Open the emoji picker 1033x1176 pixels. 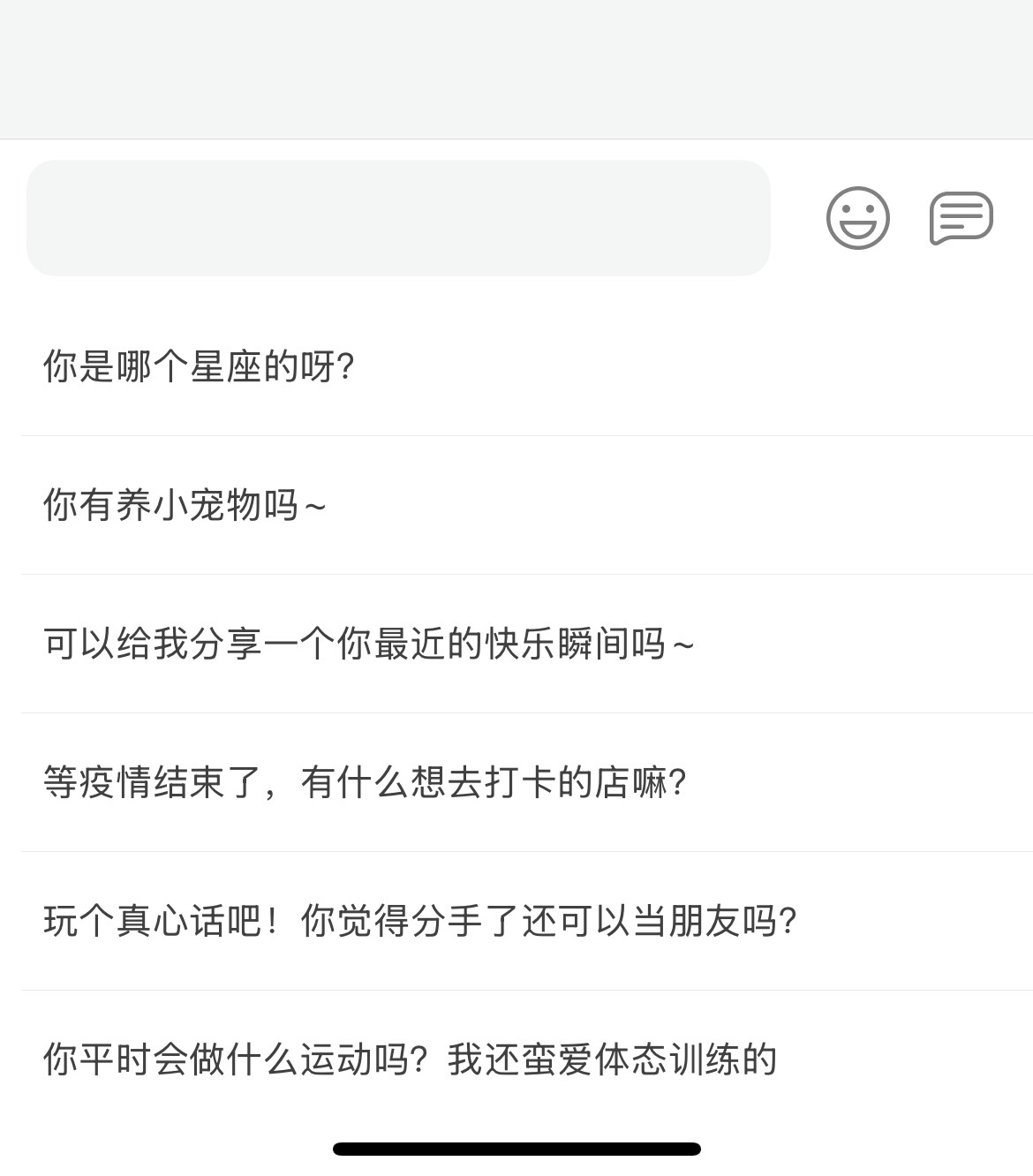click(x=857, y=218)
